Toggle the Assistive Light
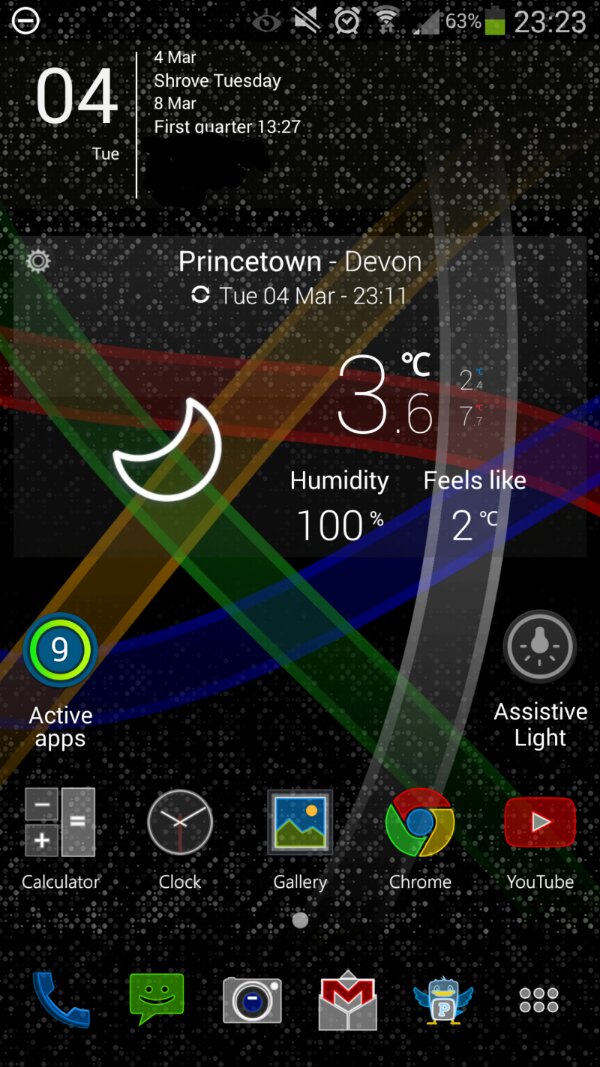The height and width of the screenshot is (1067, 600). [540, 647]
